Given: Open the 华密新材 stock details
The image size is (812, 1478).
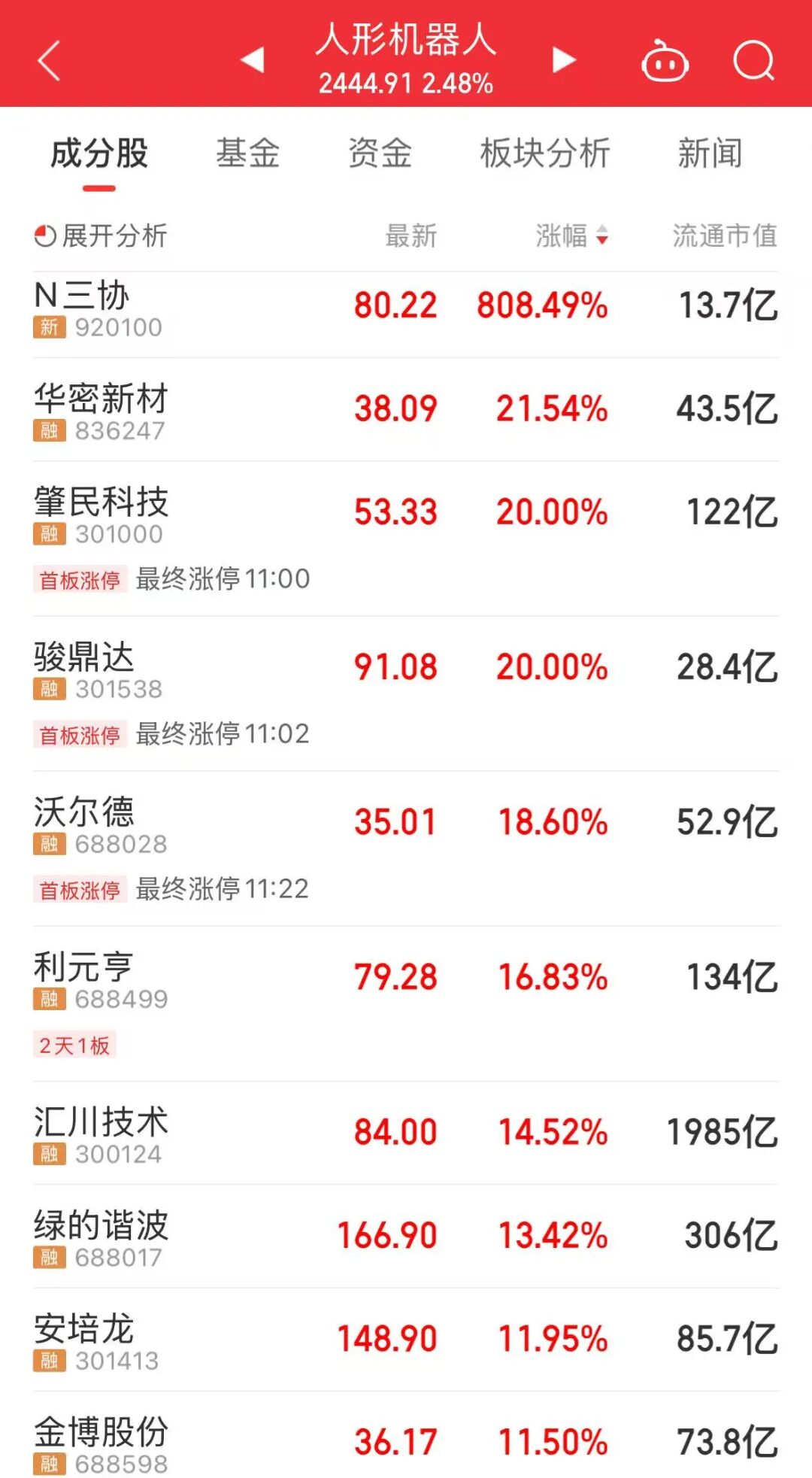Looking at the screenshot, I should pos(406,411).
